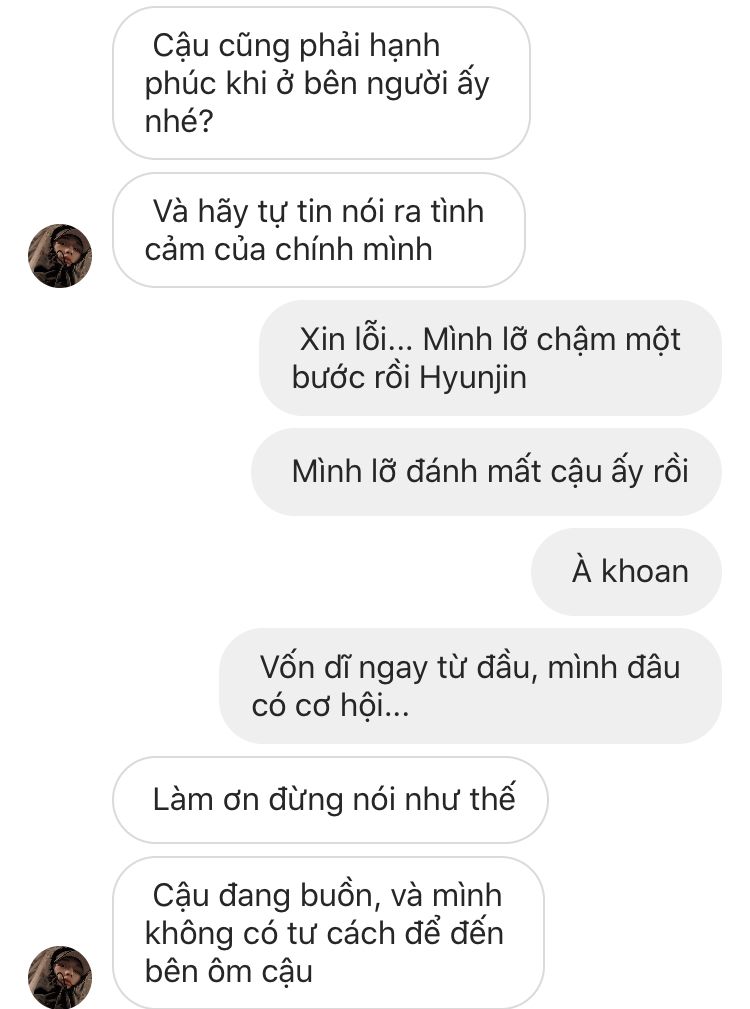This screenshot has height=1009, width=750.
Task: Open sender's avatar beside "Và hãy tự tin" message
Action: pyautogui.click(x=60, y=255)
